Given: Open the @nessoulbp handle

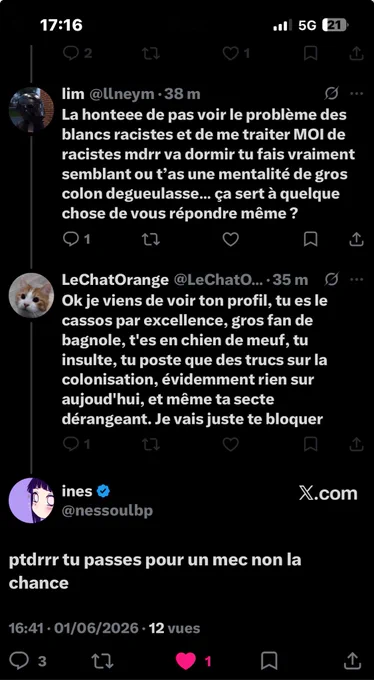Looking at the screenshot, I should (x=107, y=511).
